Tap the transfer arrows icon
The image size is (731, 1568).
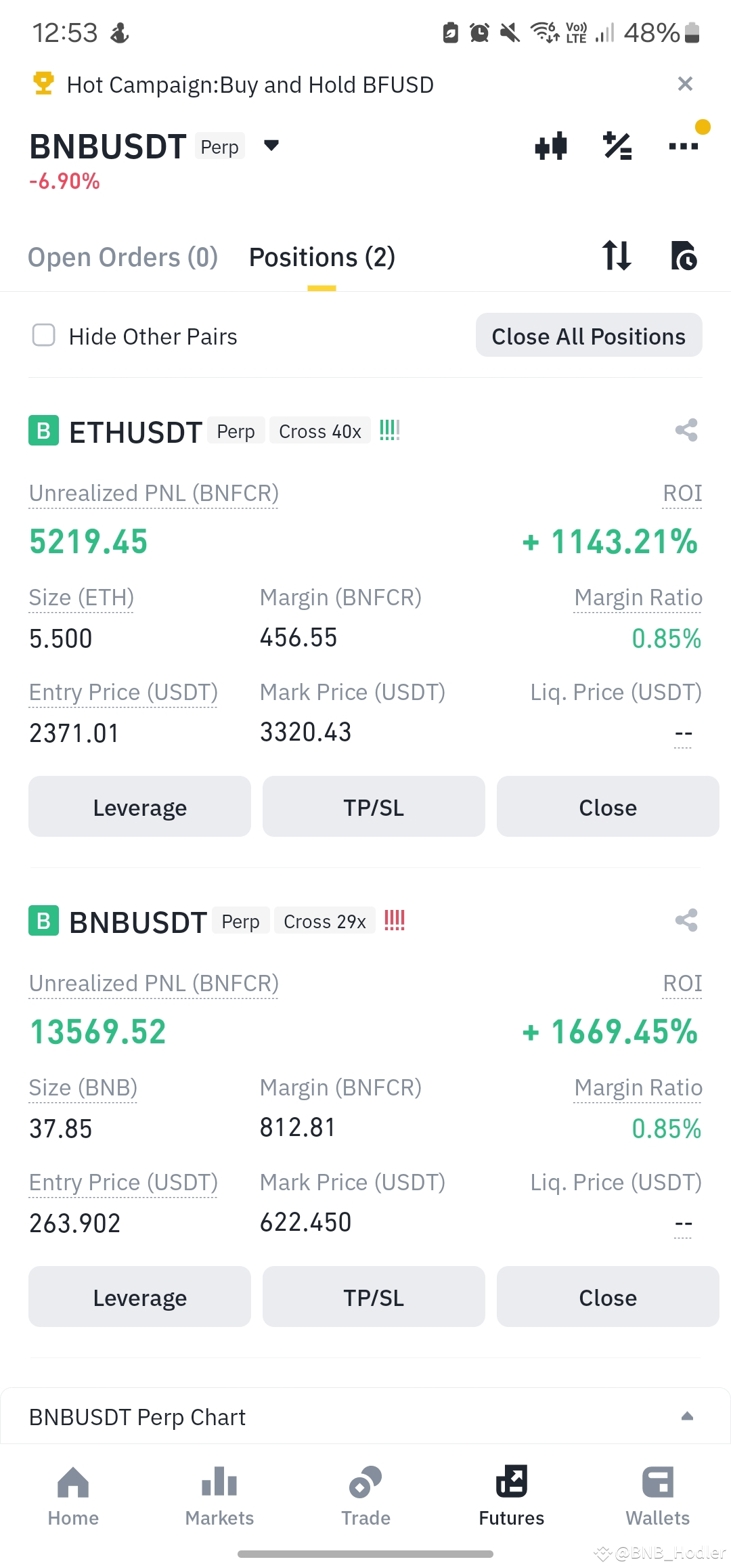pos(617,257)
